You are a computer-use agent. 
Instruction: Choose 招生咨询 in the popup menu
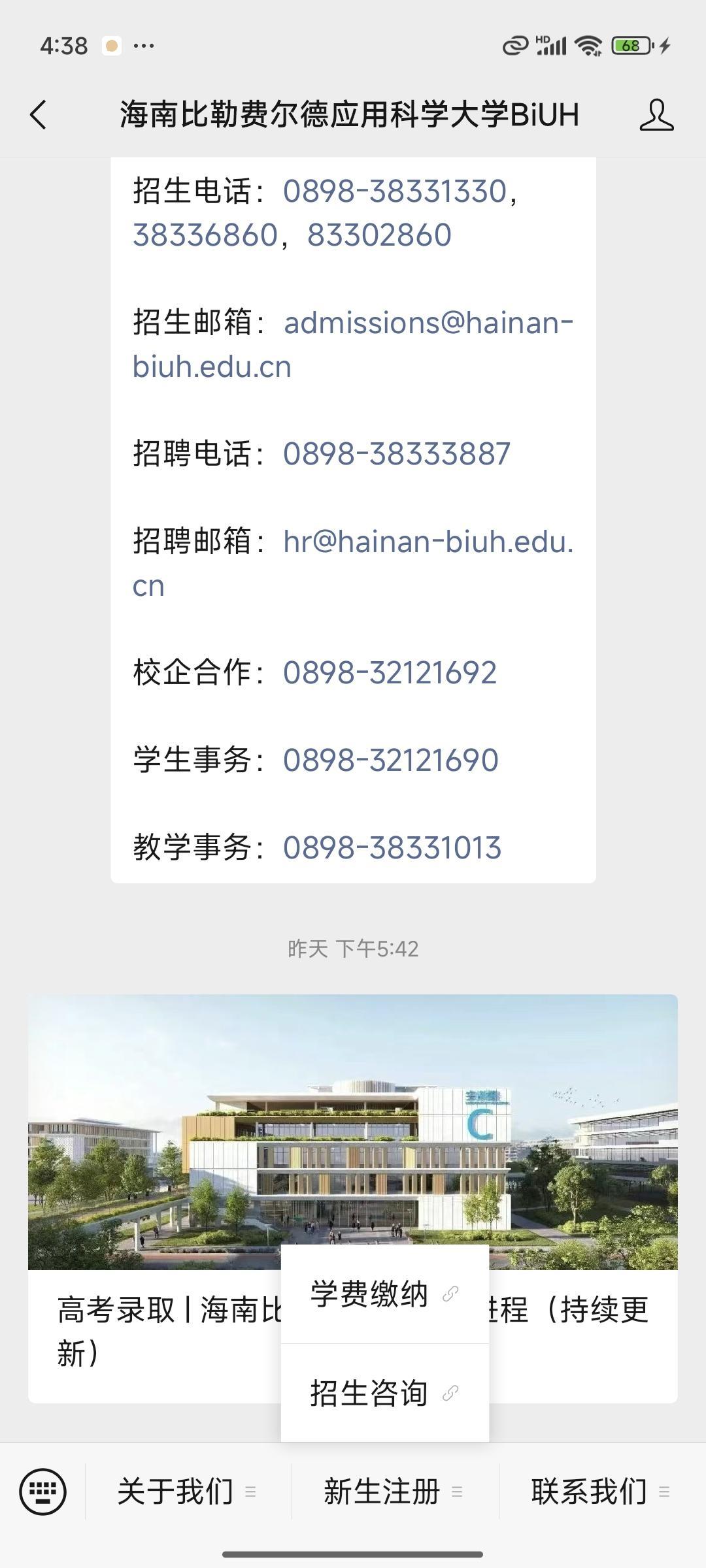[384, 1394]
